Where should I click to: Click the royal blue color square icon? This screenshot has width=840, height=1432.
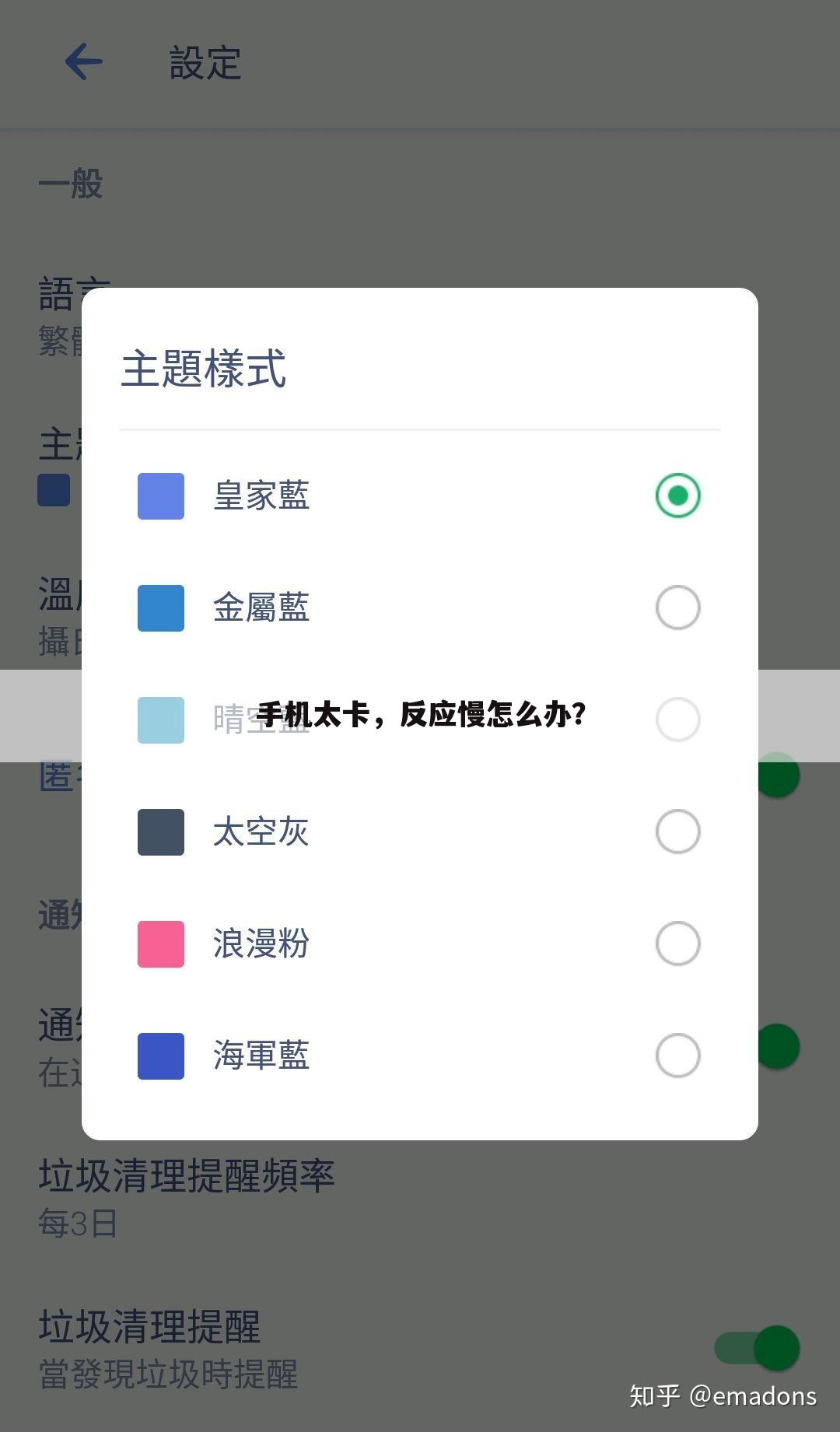coord(160,495)
